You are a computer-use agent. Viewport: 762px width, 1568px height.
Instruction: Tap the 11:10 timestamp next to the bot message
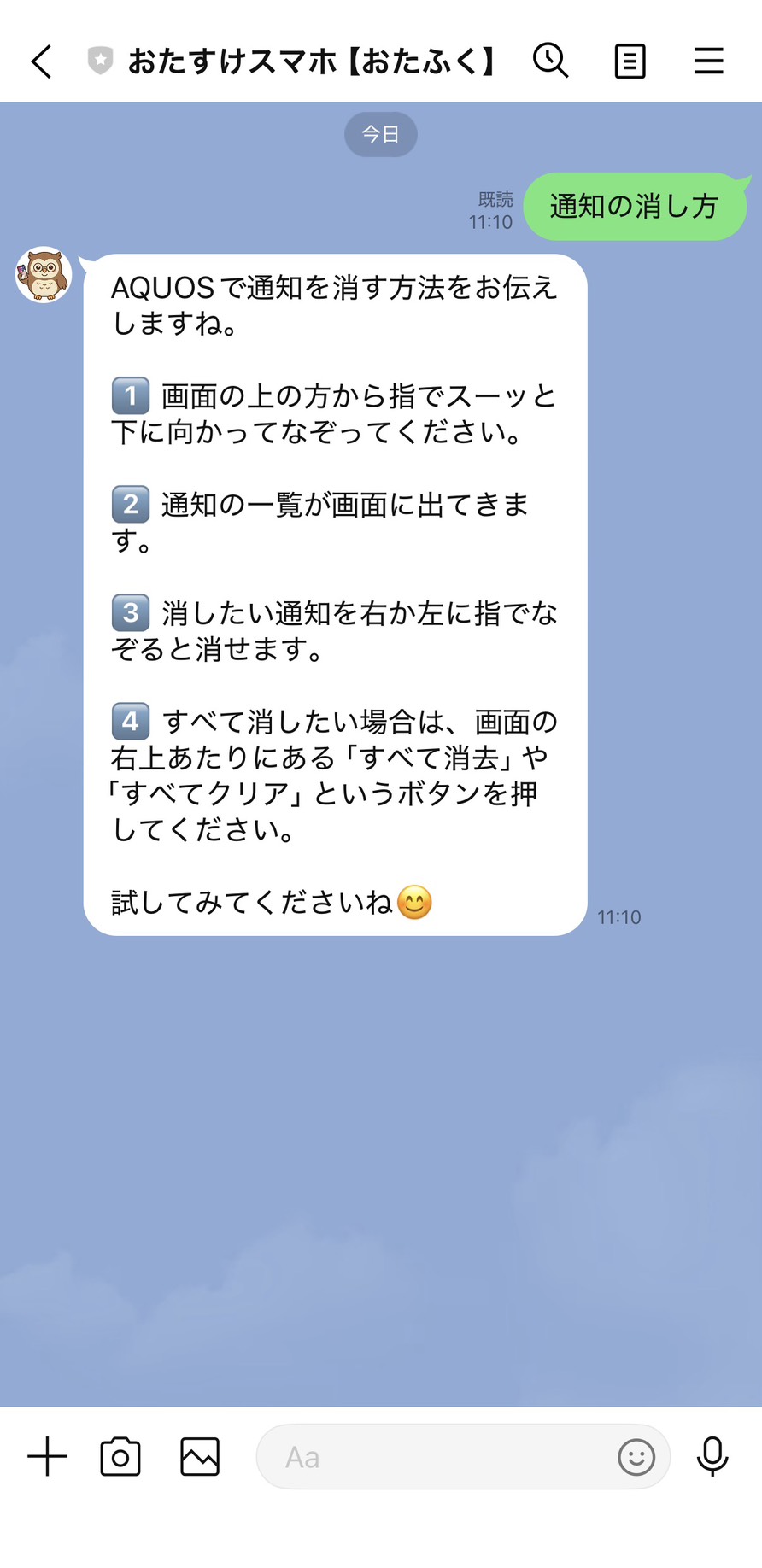pyautogui.click(x=618, y=916)
